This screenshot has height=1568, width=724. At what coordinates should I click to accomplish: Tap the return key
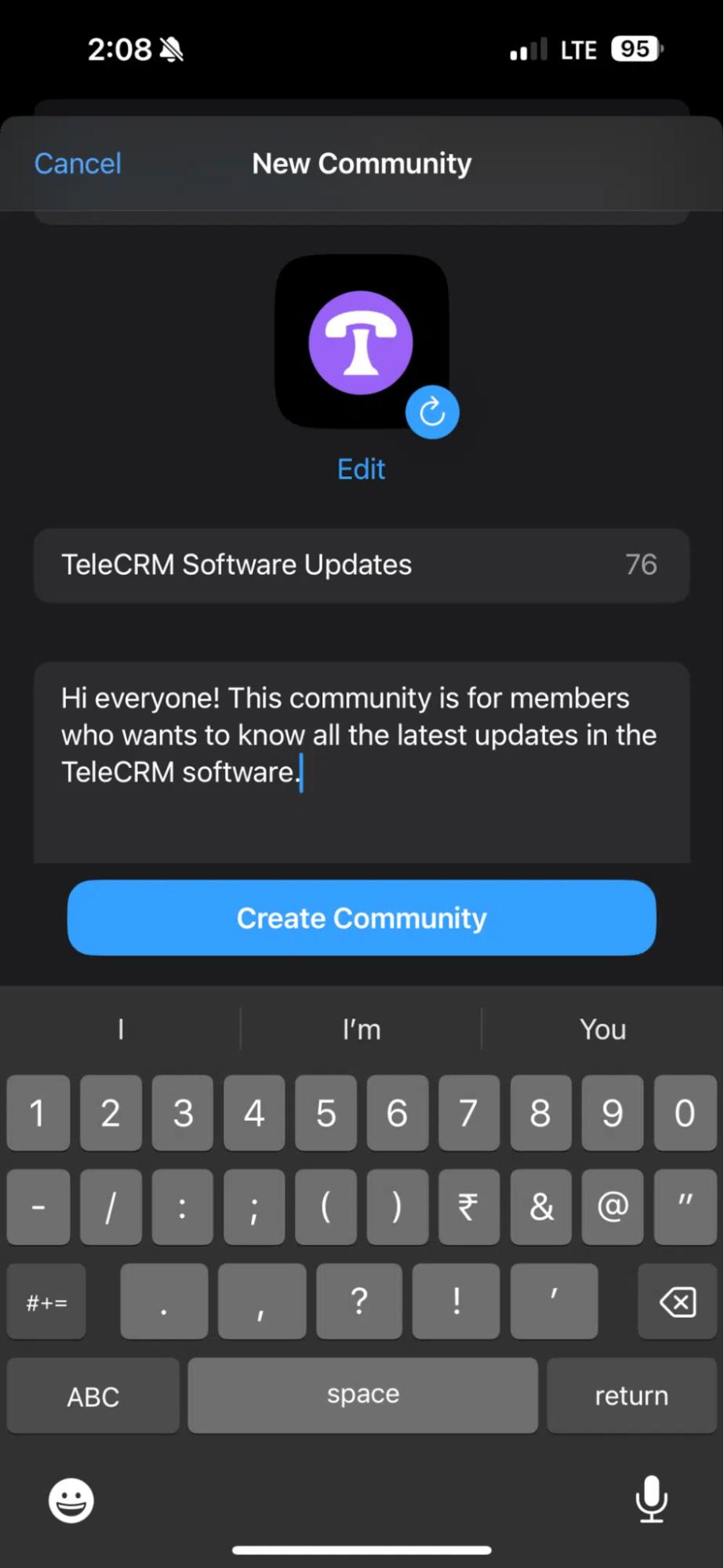pos(631,1396)
